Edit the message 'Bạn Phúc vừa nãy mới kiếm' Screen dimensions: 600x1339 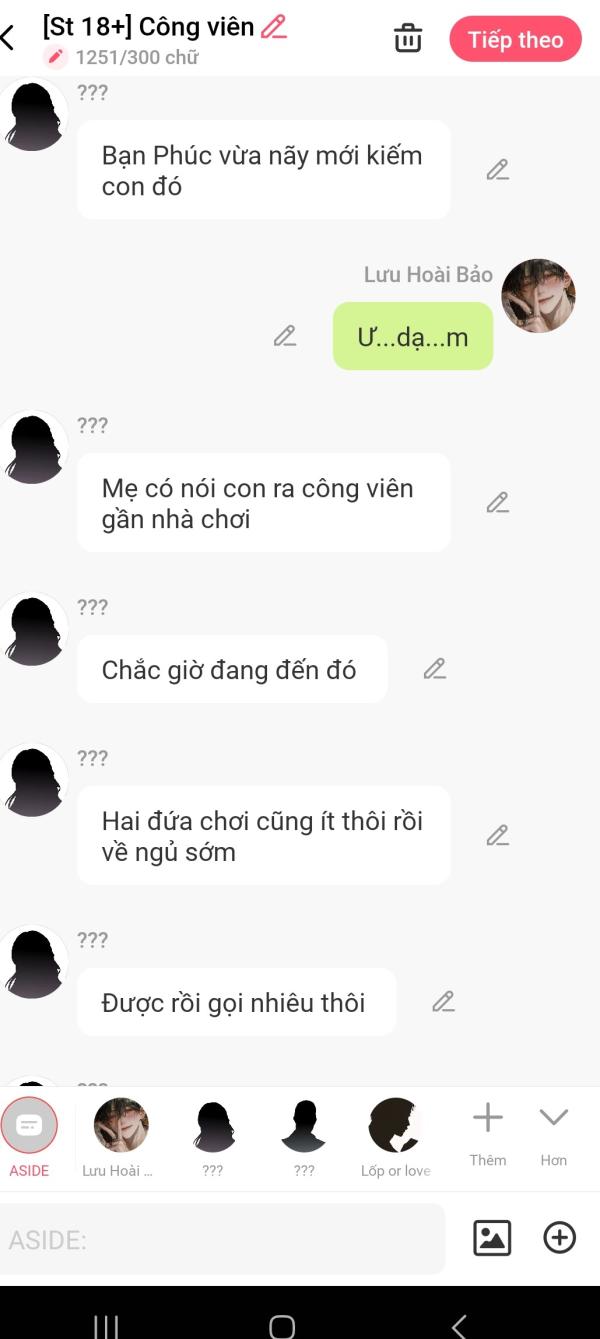498,170
